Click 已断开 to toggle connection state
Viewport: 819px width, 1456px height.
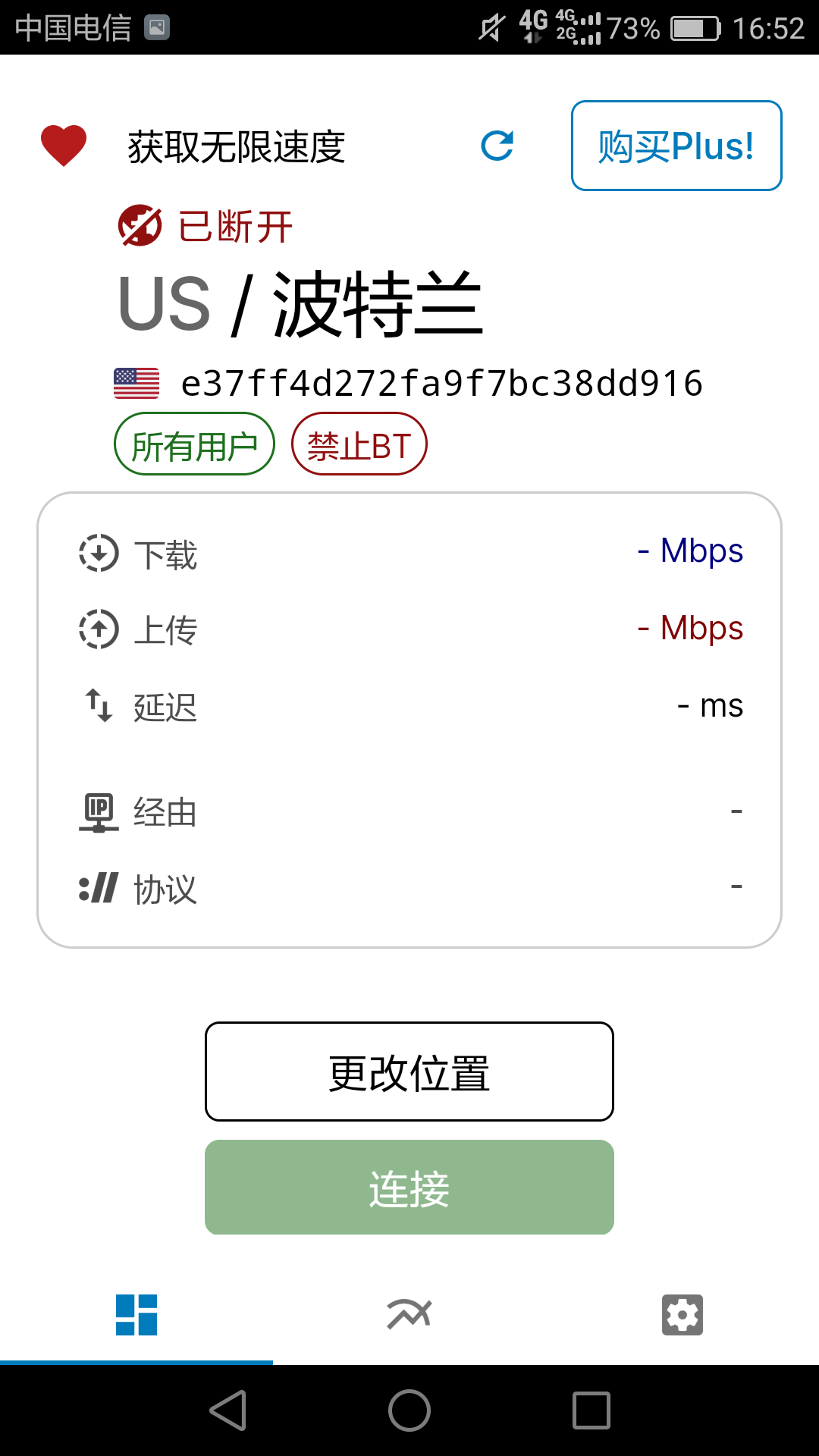pyautogui.click(x=234, y=225)
